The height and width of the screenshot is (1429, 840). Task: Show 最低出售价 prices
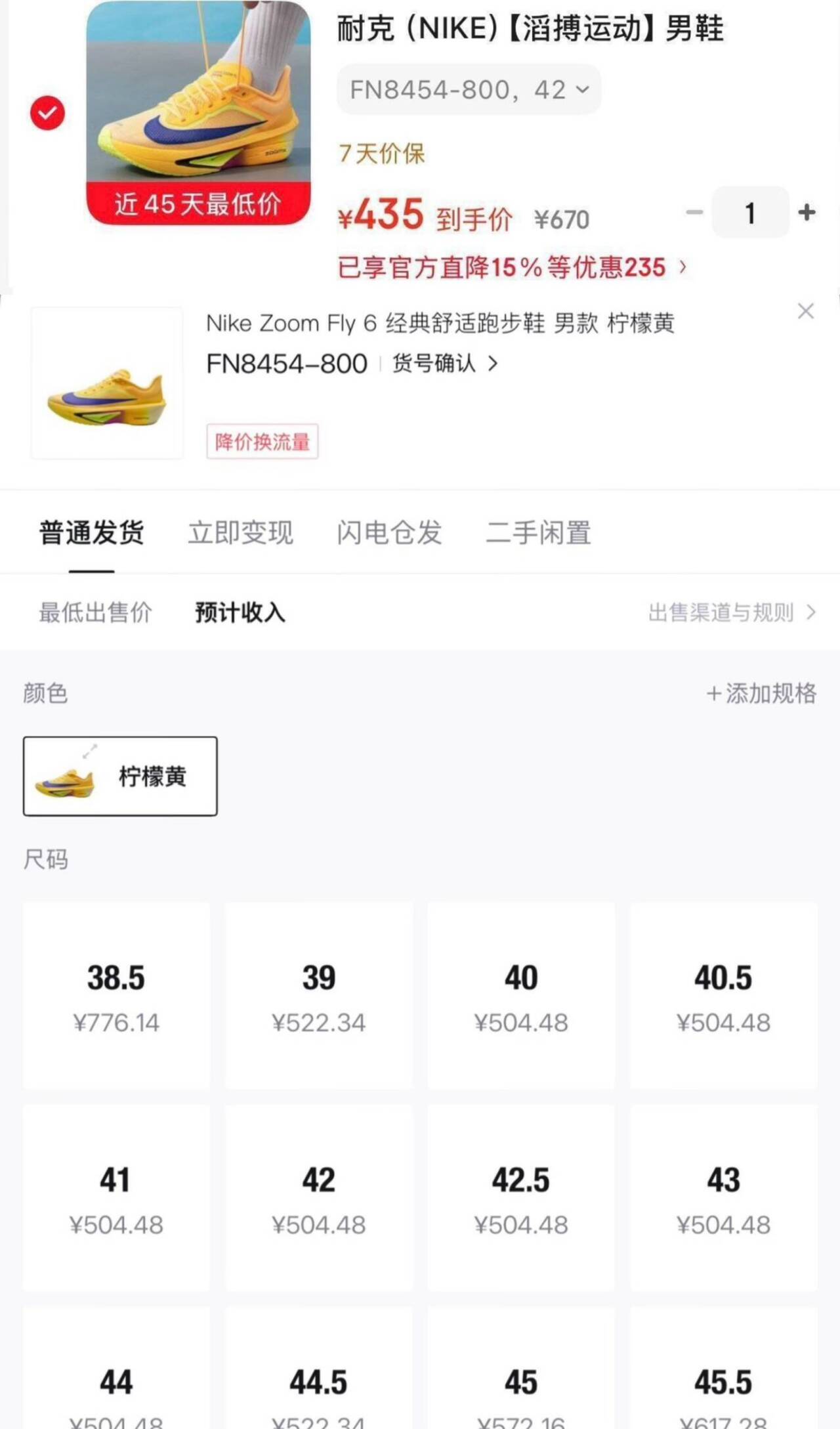(x=95, y=612)
